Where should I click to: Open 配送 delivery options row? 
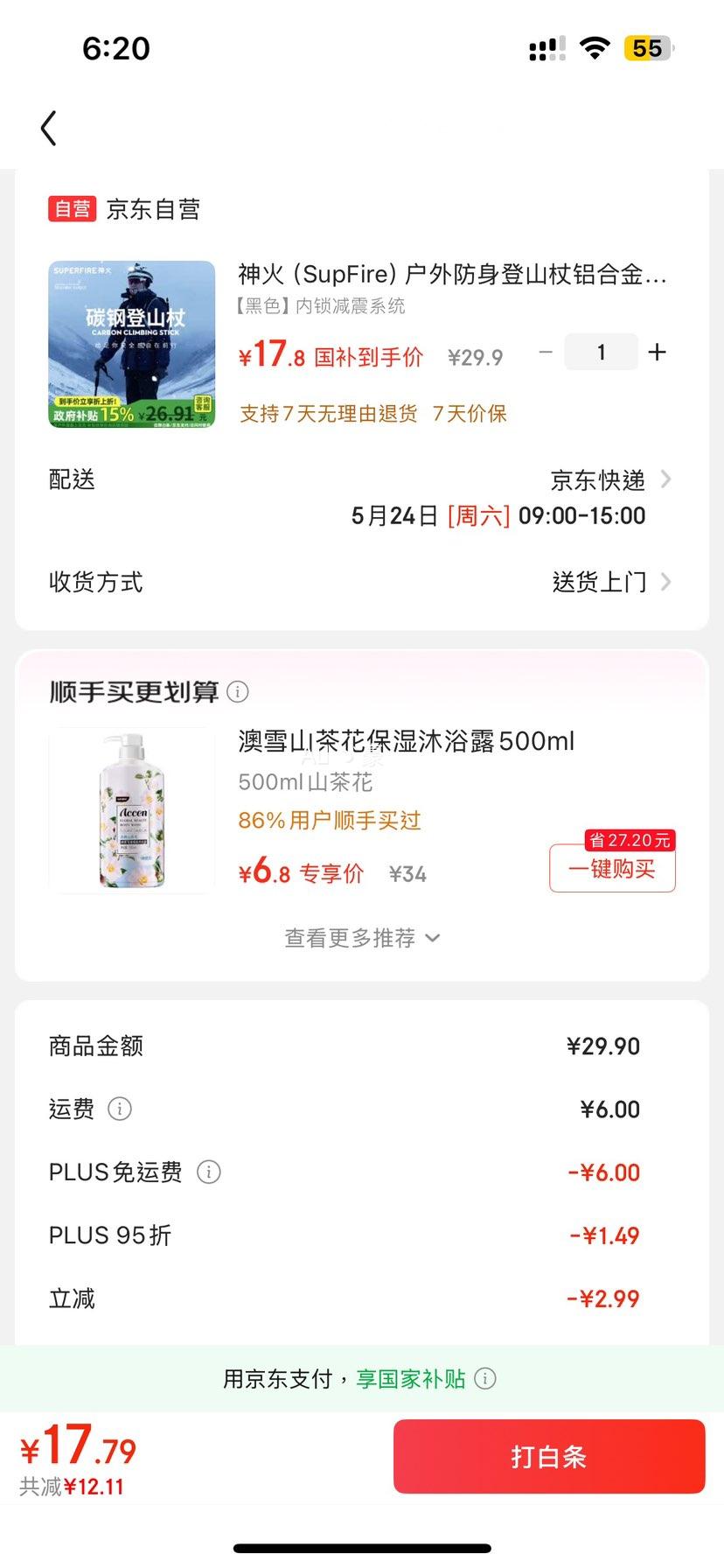pyautogui.click(x=362, y=497)
